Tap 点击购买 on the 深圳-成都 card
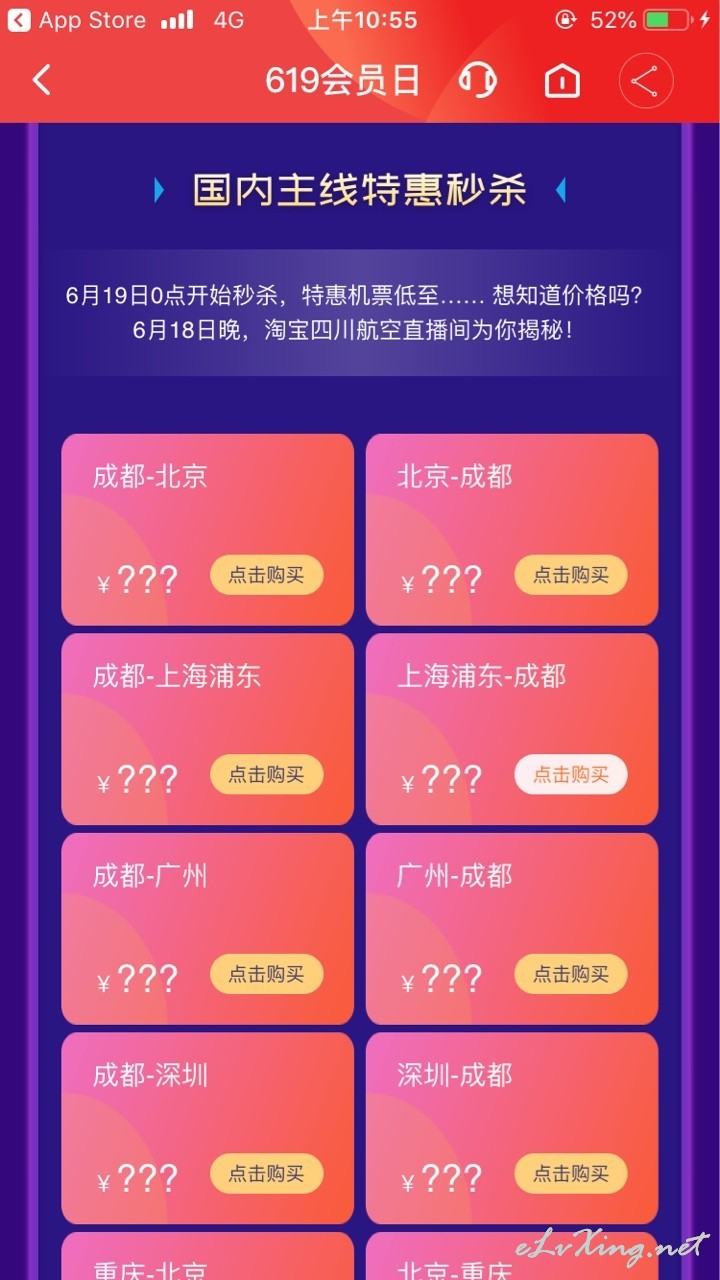The width and height of the screenshot is (720, 1280). (570, 1174)
